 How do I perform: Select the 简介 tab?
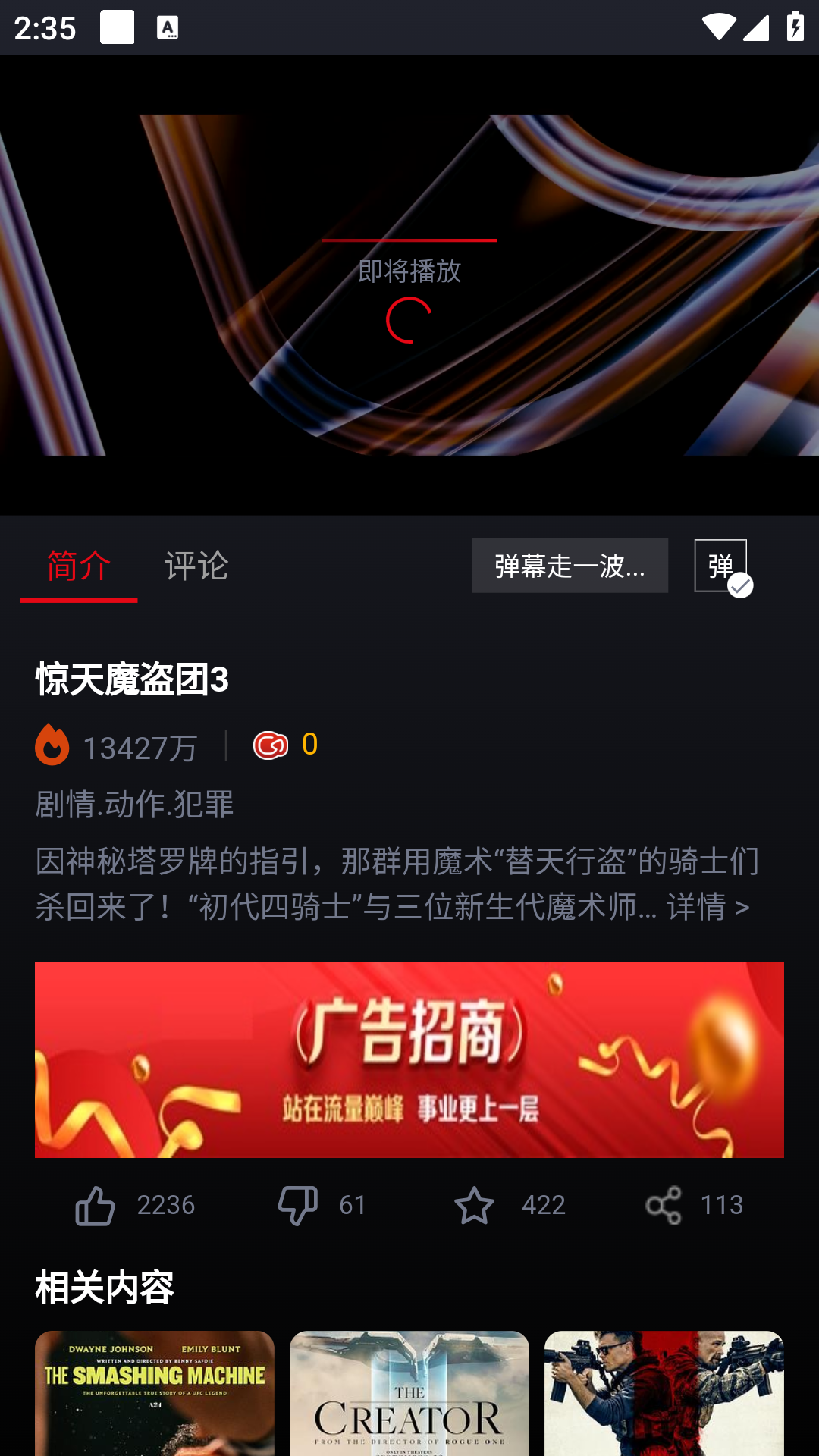point(79,566)
